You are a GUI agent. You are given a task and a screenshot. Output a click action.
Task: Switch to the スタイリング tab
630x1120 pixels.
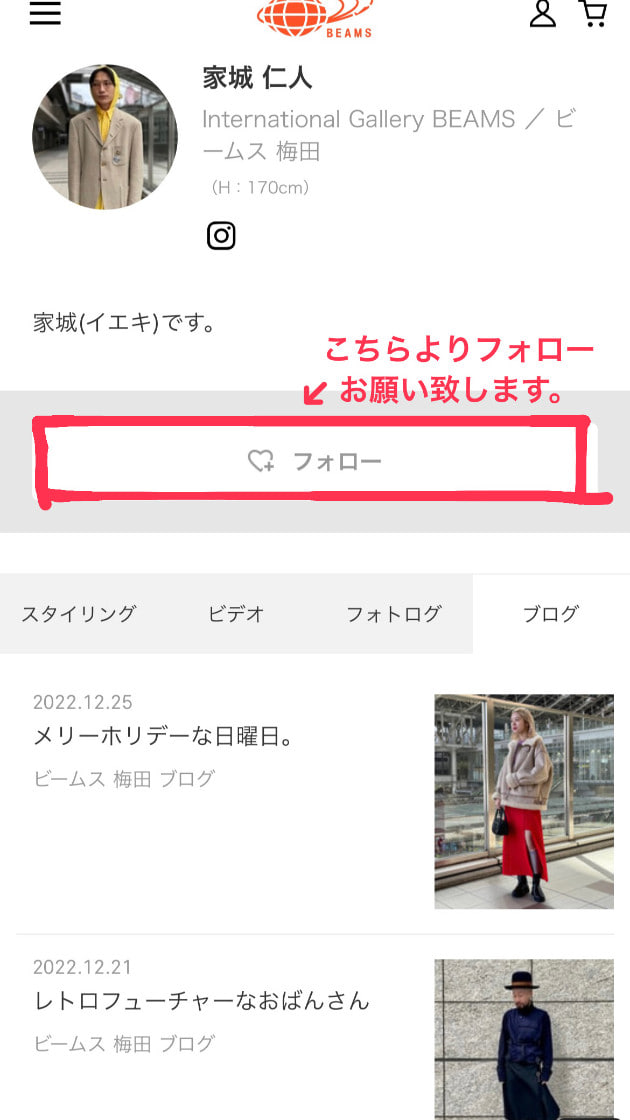click(x=79, y=614)
